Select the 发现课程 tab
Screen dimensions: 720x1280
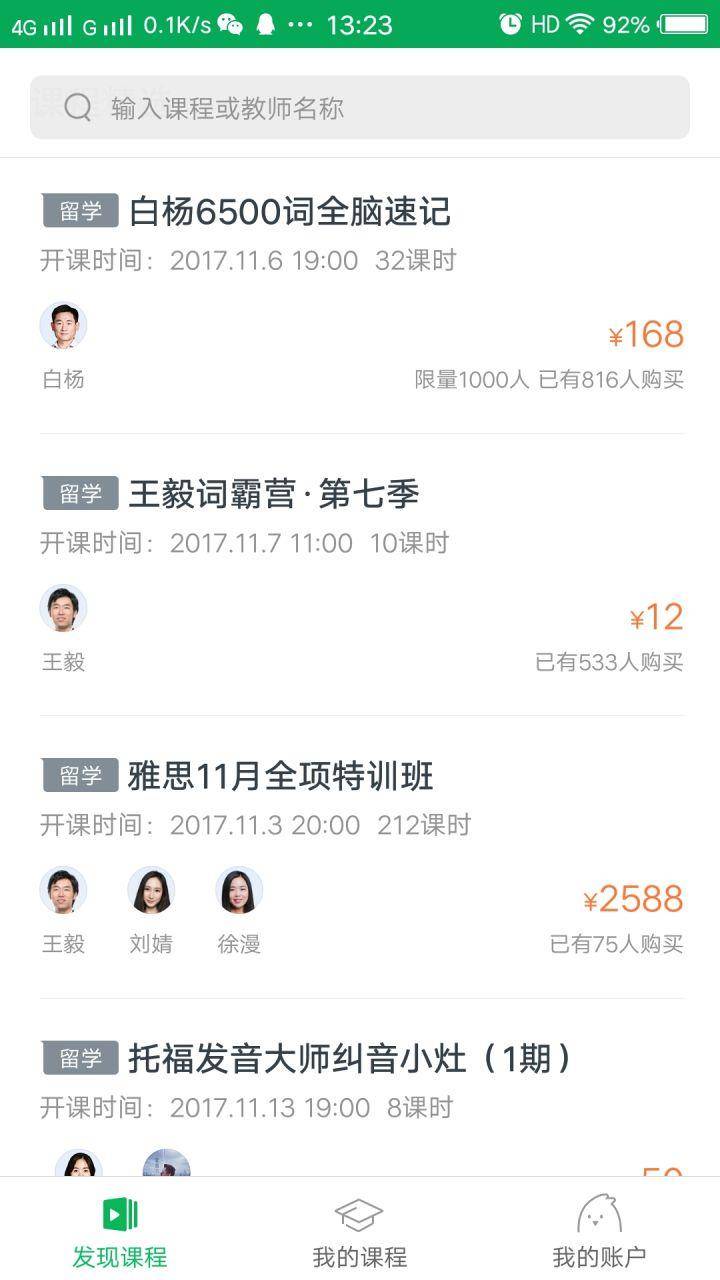(120, 1231)
